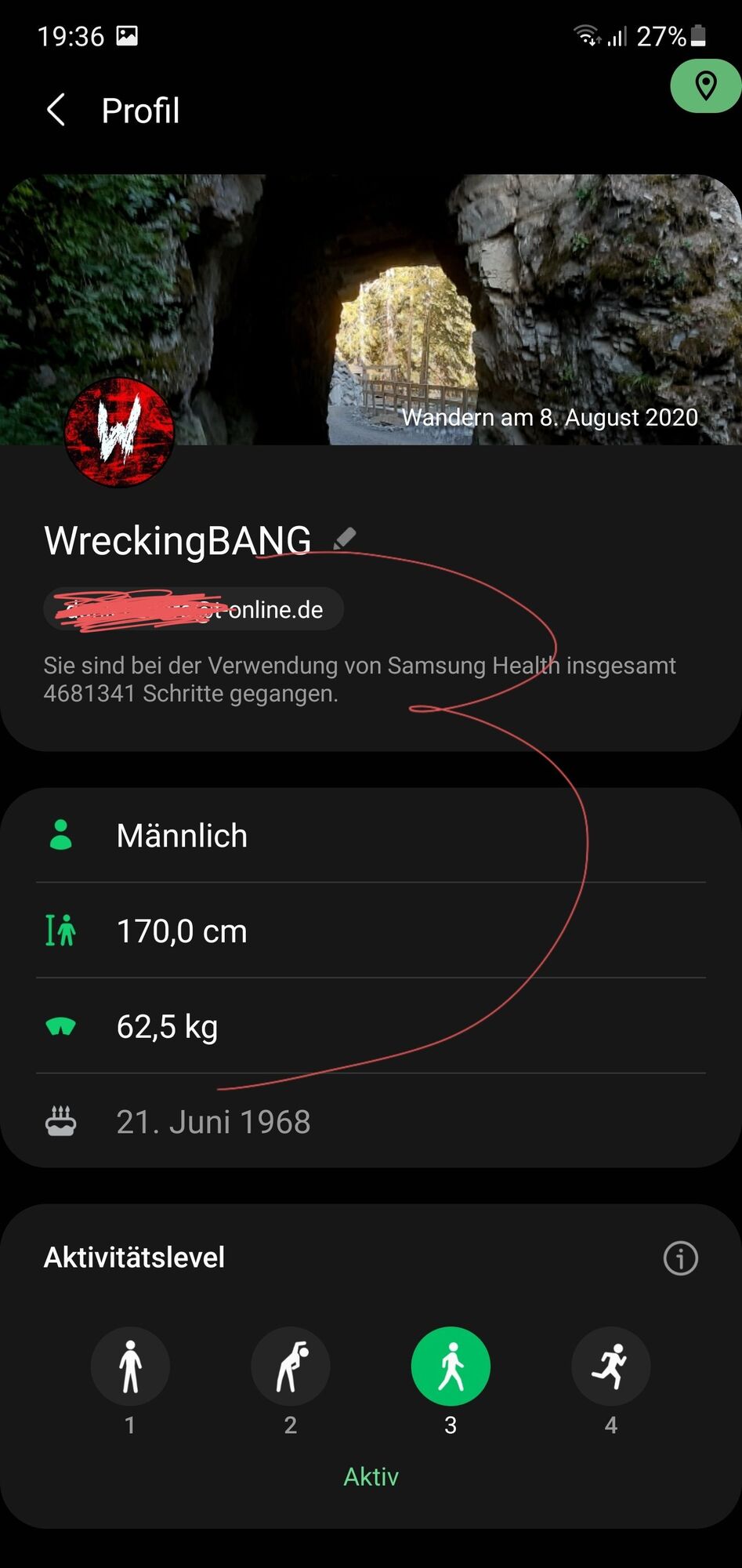Image resolution: width=742 pixels, height=1568 pixels.
Task: Select activity level 1
Action: point(130,1367)
